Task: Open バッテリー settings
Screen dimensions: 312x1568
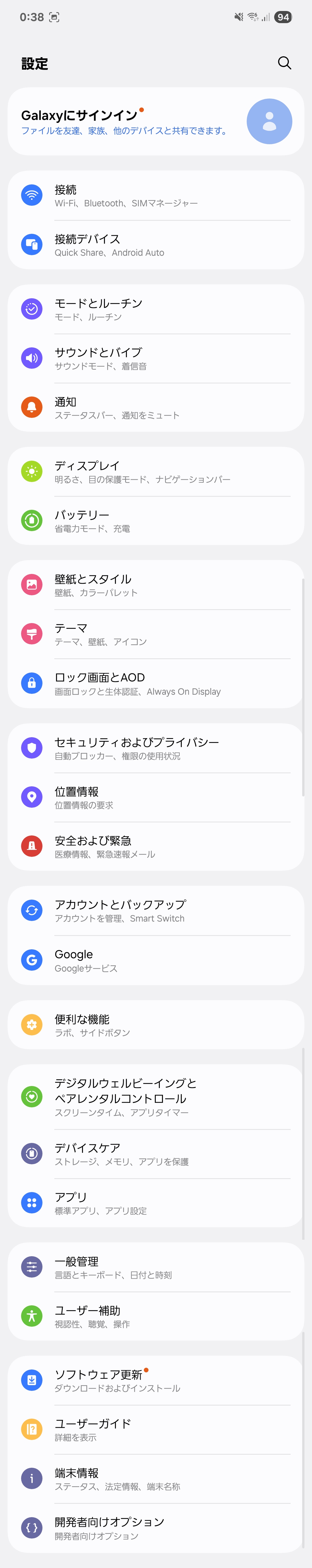Action: click(155, 521)
